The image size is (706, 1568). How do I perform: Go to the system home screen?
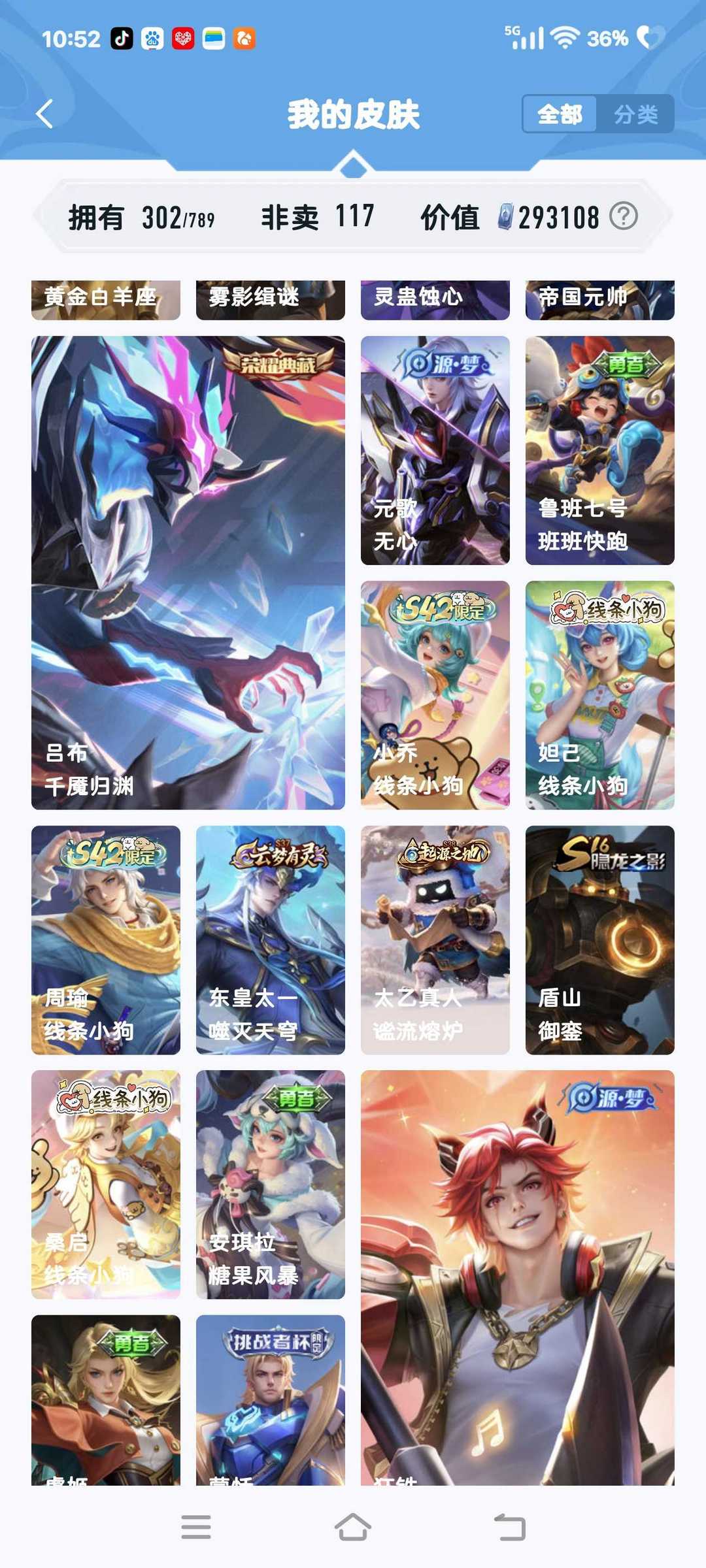point(353,1527)
